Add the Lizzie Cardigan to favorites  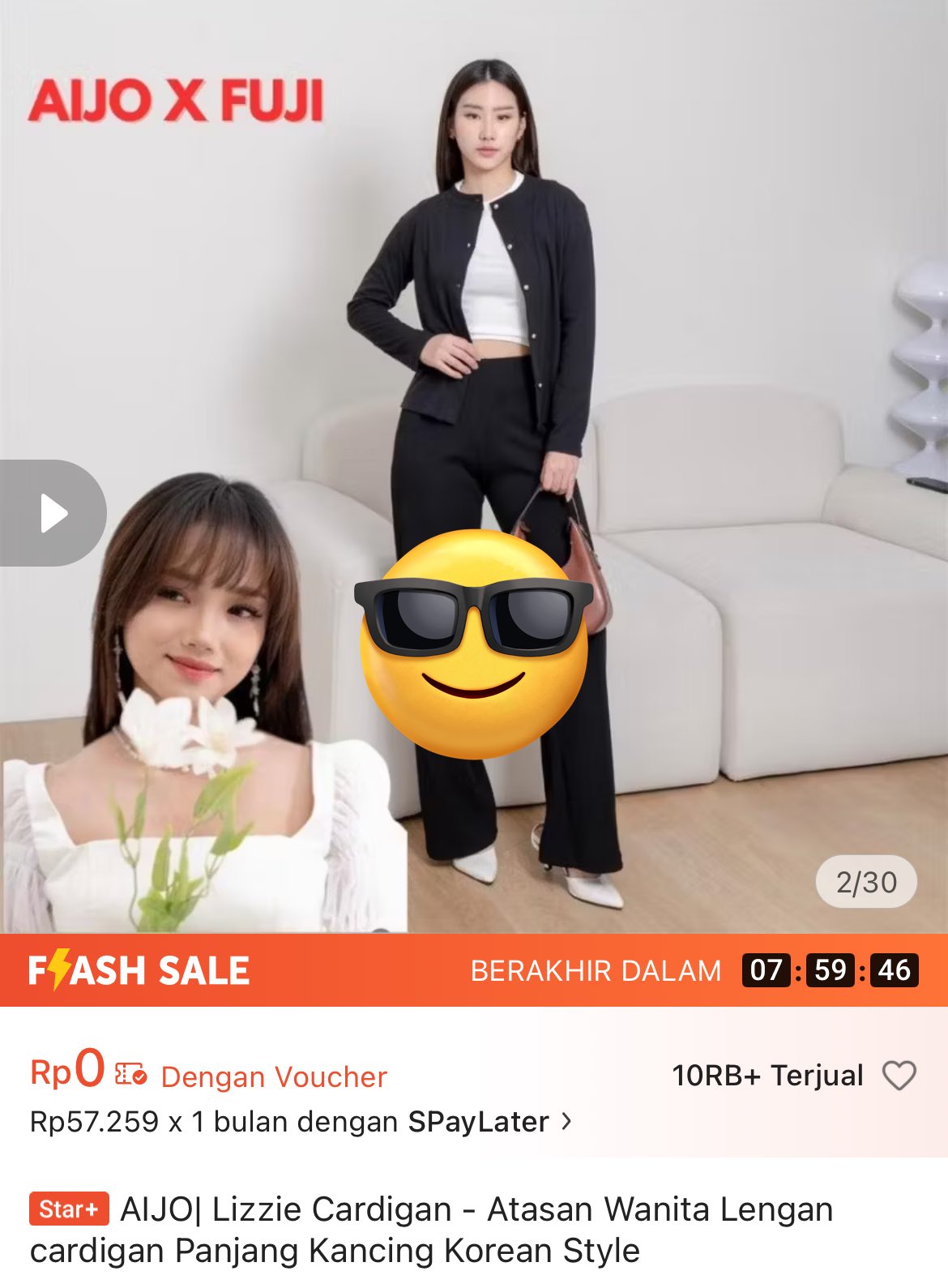point(899,1076)
